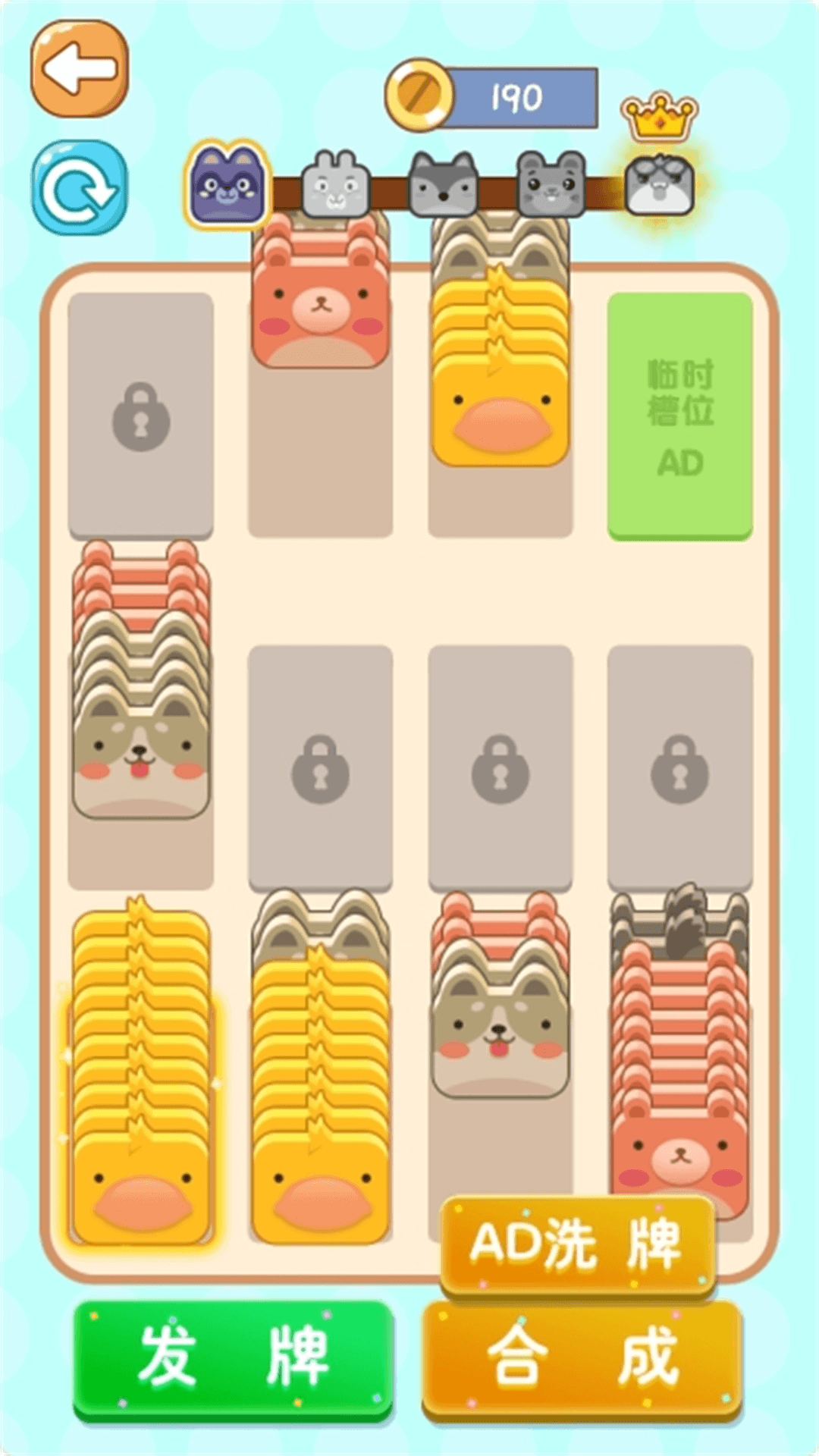Tap the locked slot beside the bear stack
This screenshot has width=819, height=1456.
(x=140, y=416)
